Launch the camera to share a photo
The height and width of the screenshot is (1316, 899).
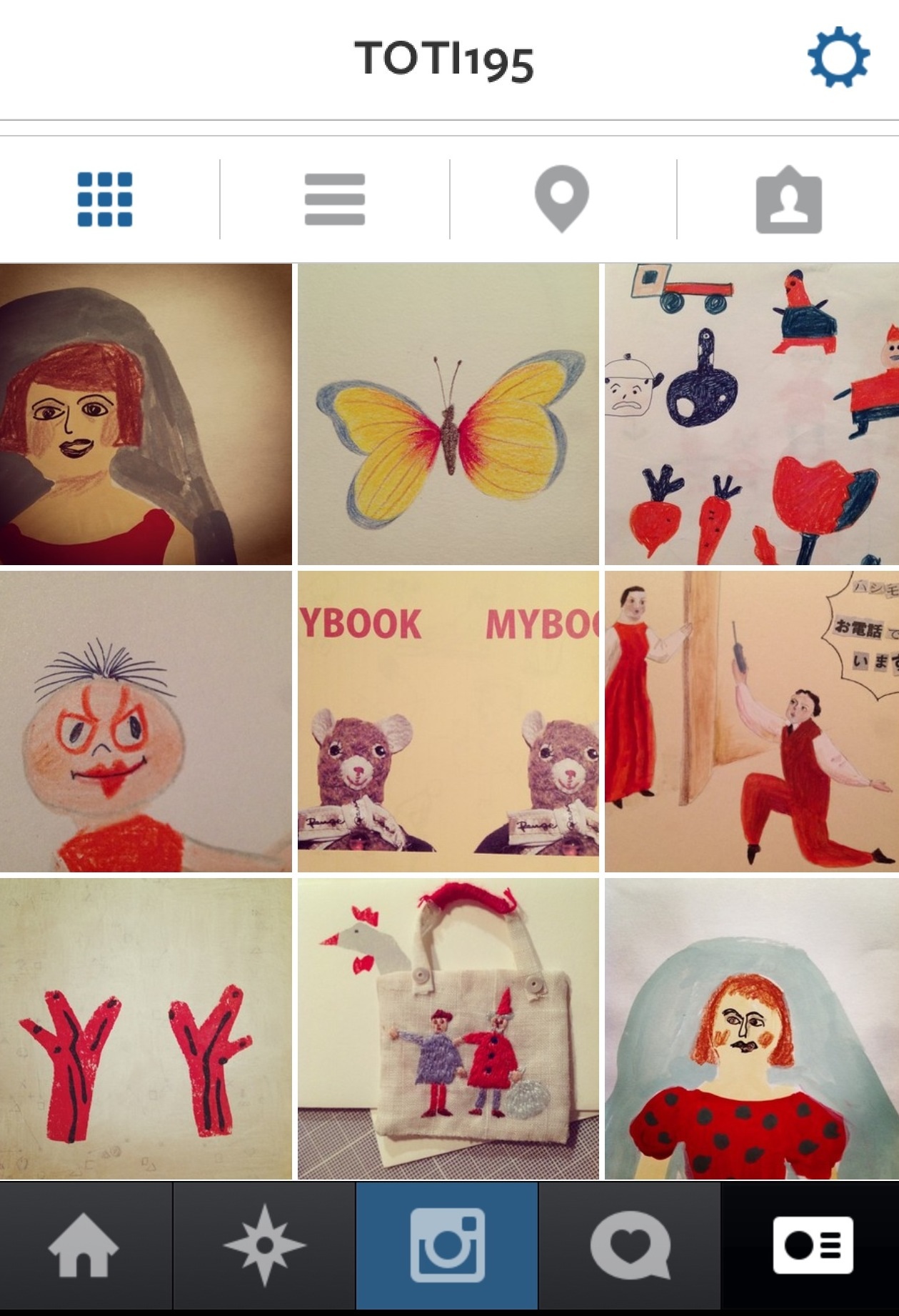tap(447, 1246)
